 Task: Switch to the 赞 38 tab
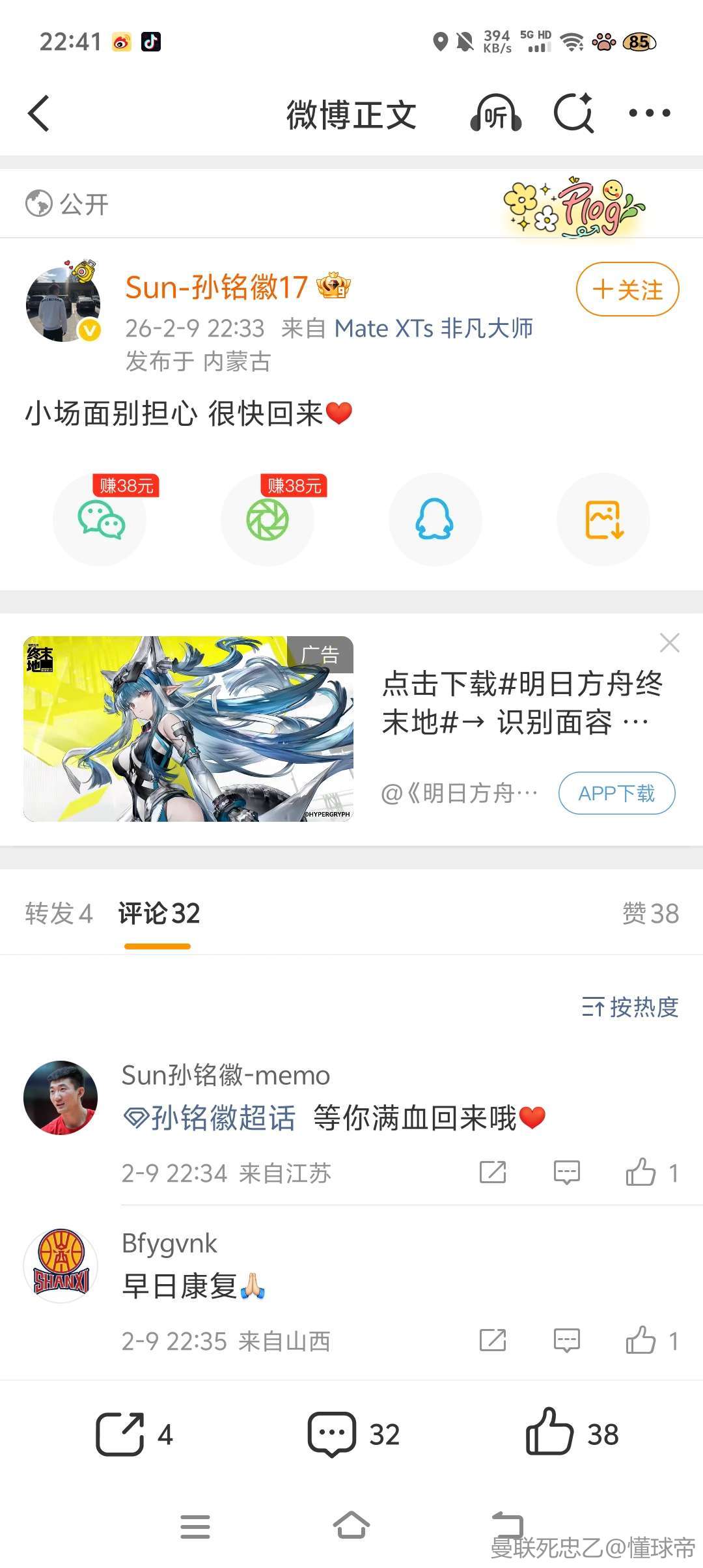tap(650, 913)
